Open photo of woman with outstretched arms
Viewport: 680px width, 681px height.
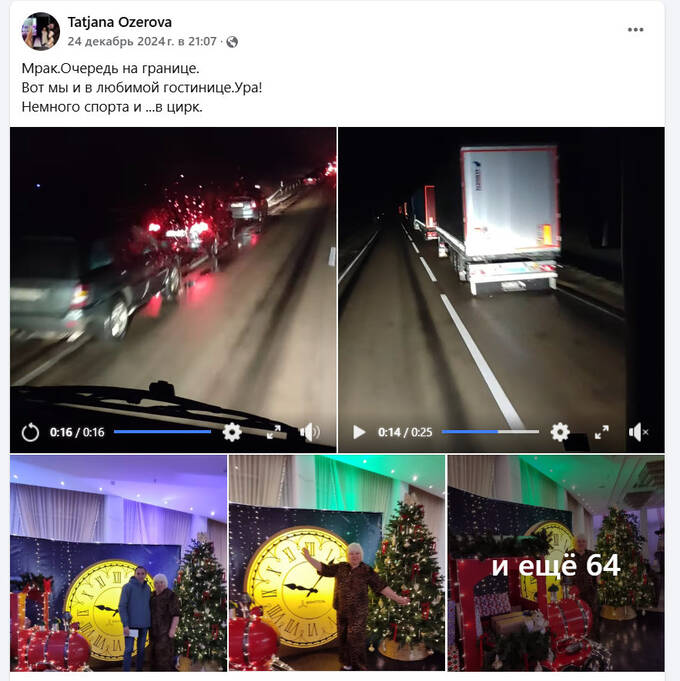tap(336, 563)
